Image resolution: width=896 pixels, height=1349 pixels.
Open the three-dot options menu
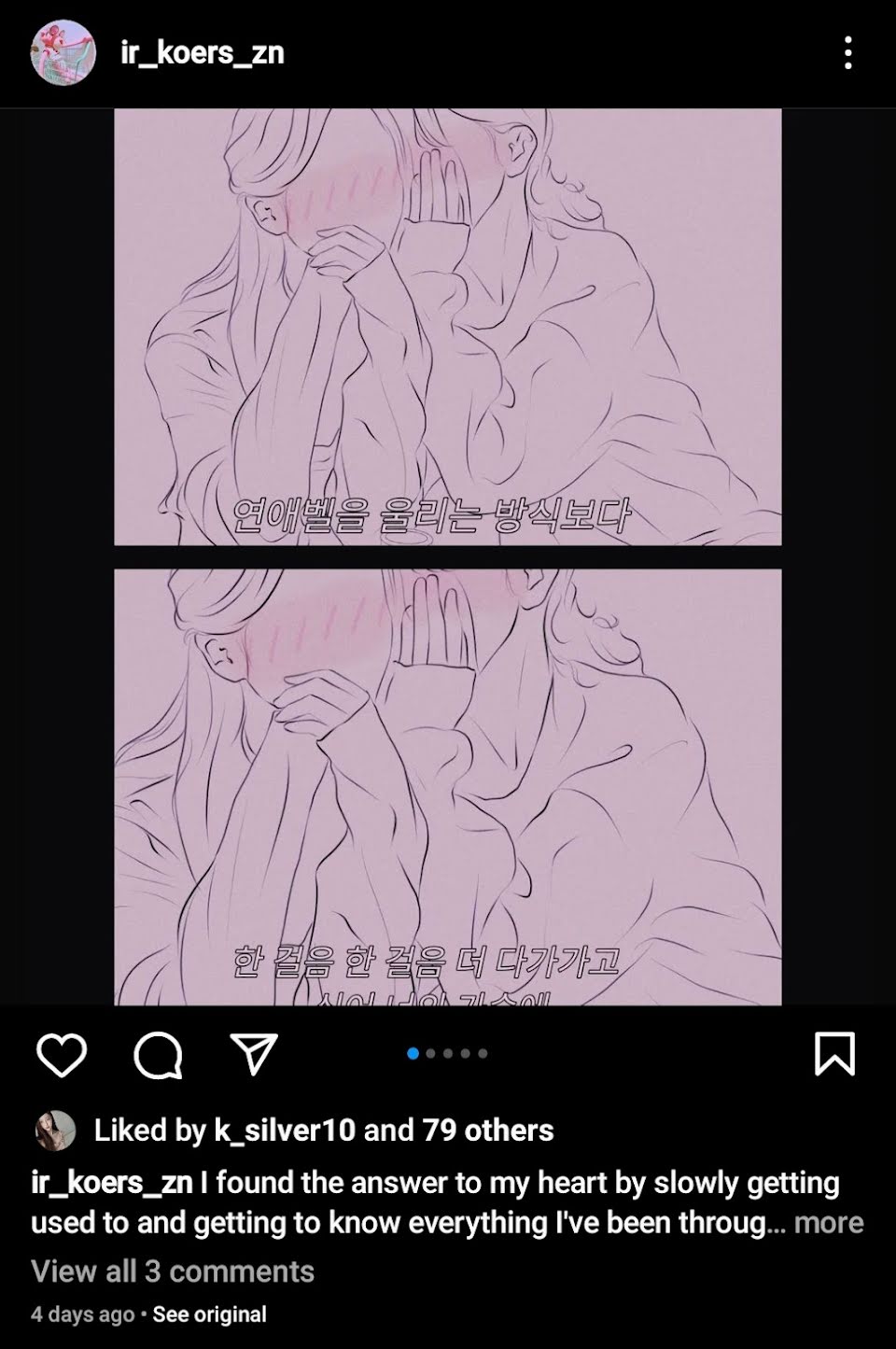(847, 53)
